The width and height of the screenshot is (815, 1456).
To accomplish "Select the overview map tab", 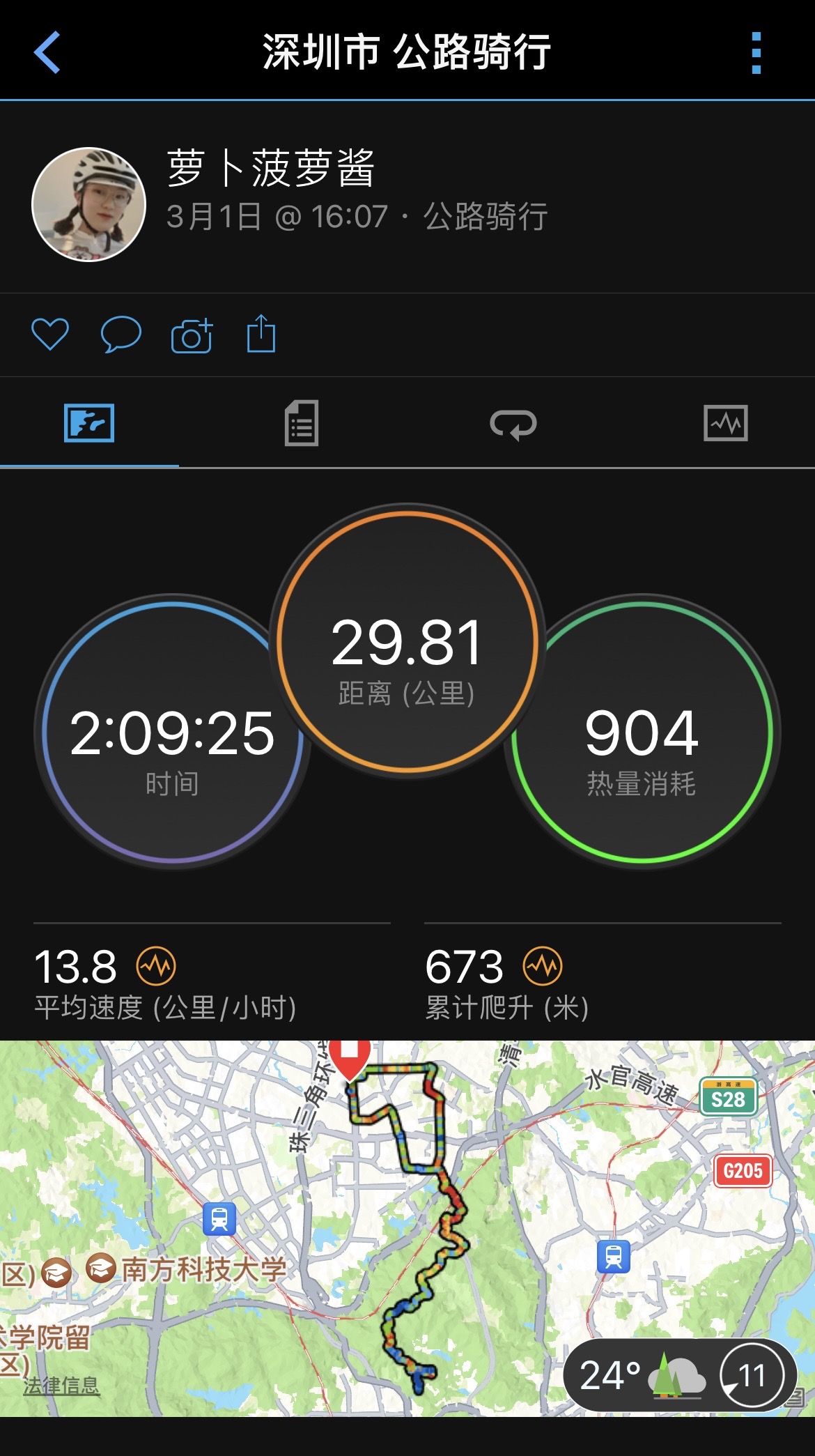I will [x=89, y=423].
